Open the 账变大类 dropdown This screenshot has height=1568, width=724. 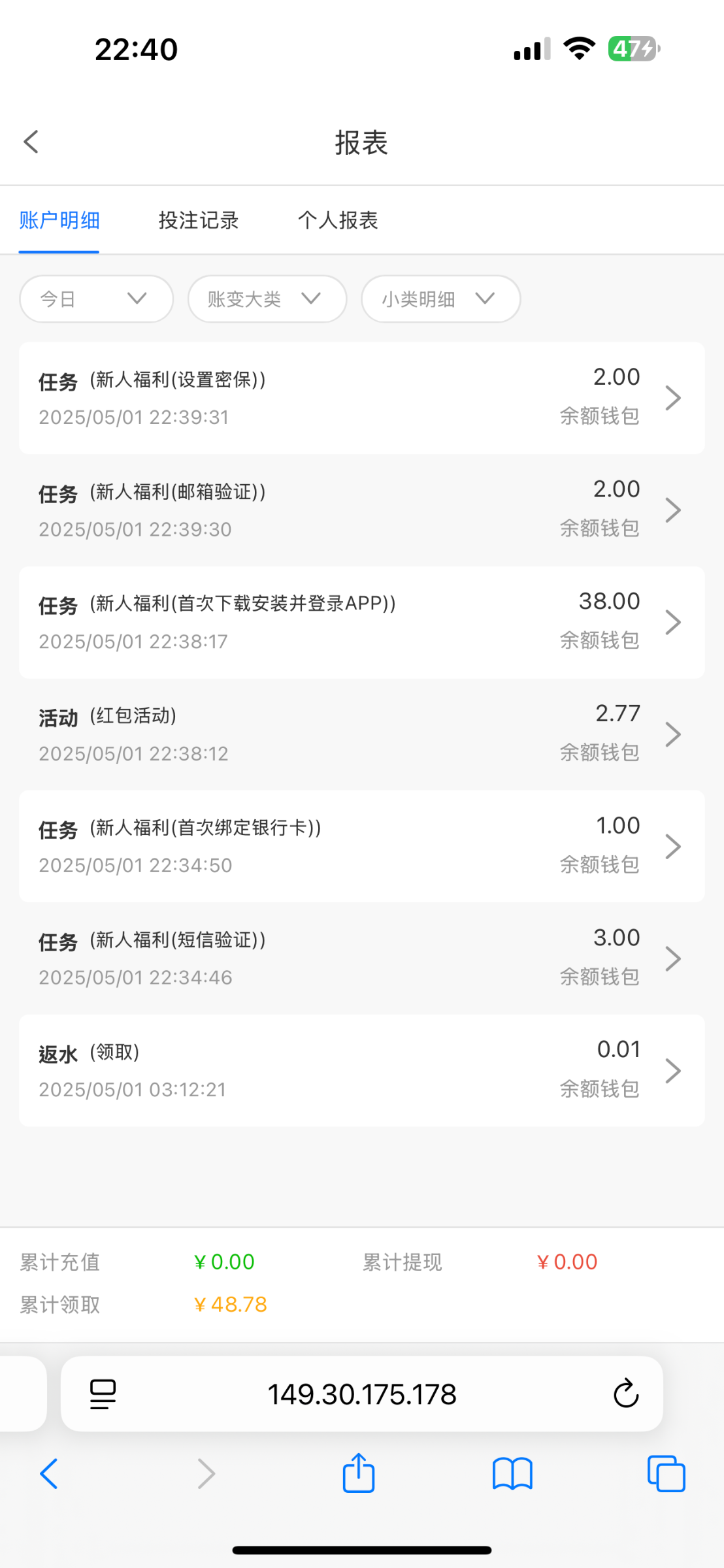267,299
